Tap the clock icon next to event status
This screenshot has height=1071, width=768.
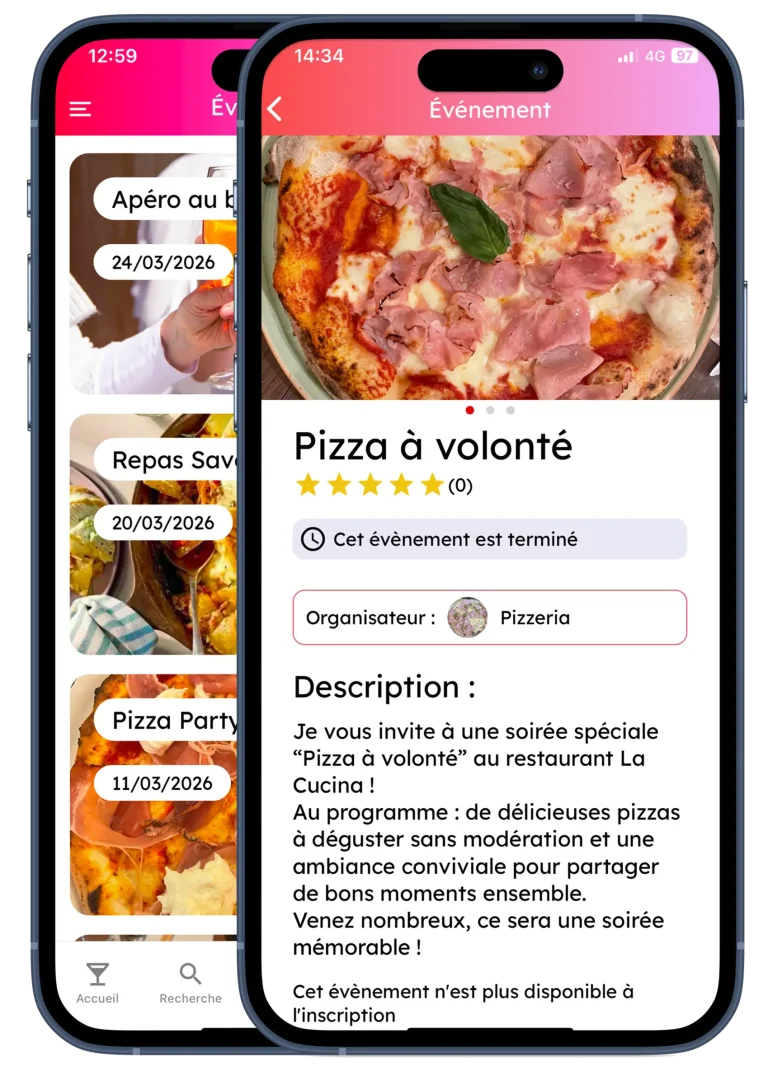pos(311,539)
